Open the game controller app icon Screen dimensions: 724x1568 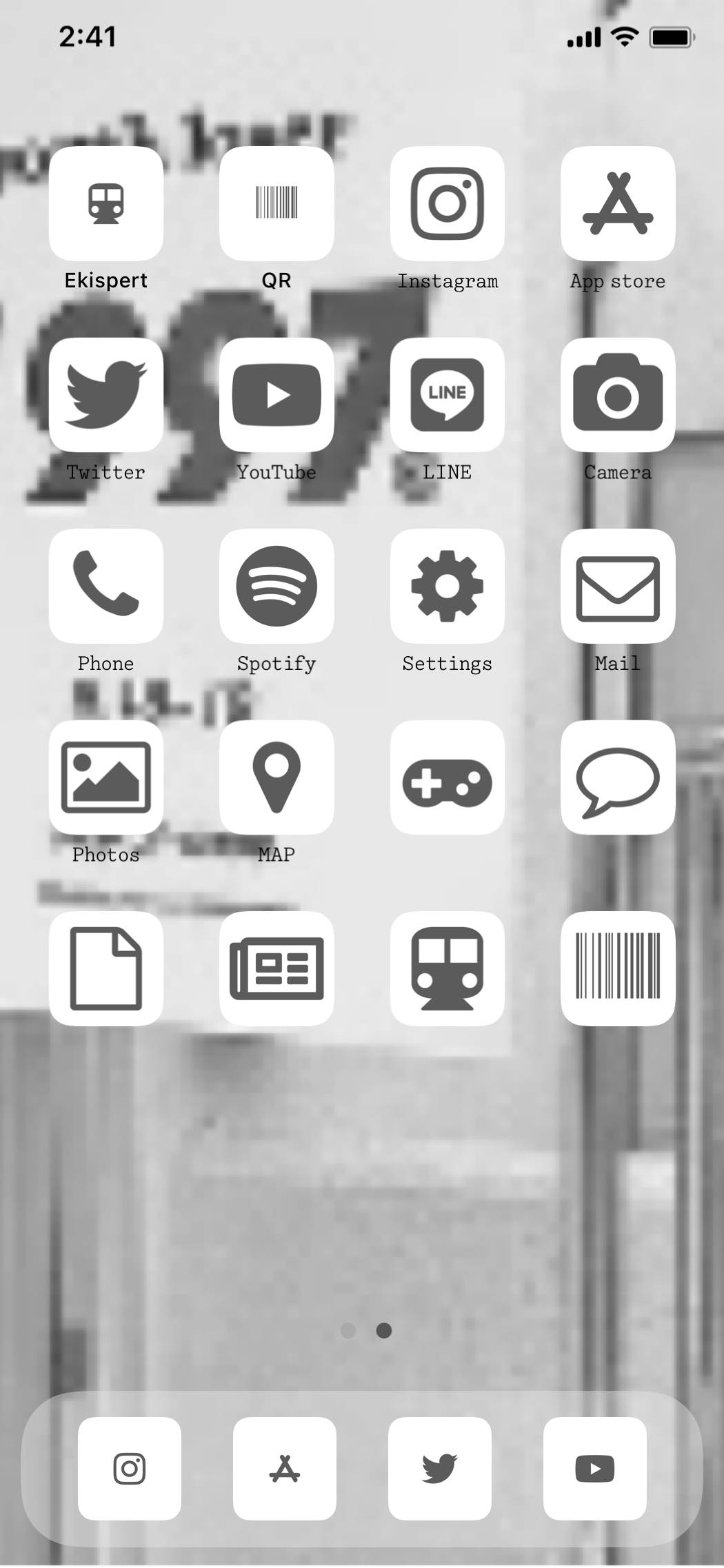point(447,777)
